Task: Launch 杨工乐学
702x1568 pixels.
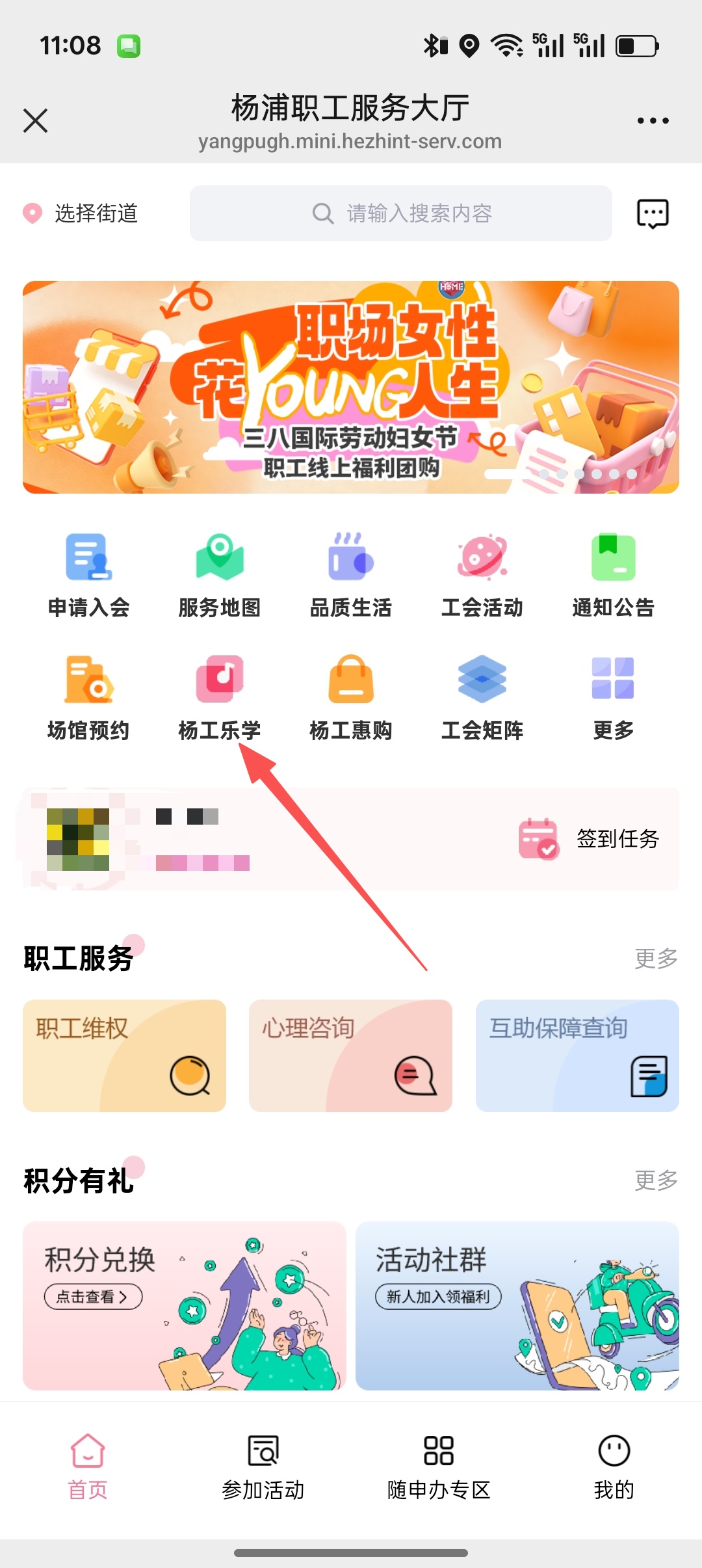Action: click(x=220, y=697)
